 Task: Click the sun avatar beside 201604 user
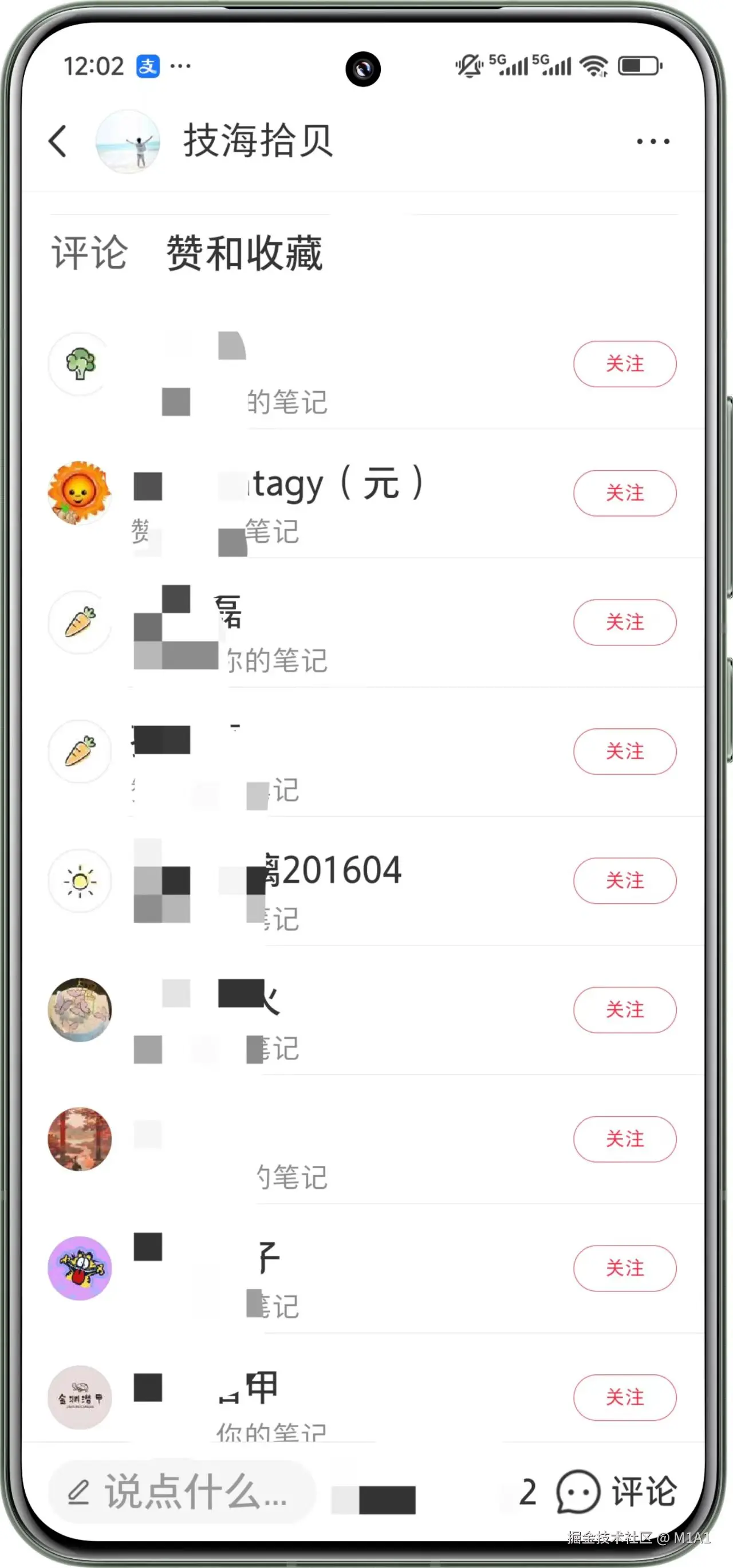pyautogui.click(x=80, y=881)
